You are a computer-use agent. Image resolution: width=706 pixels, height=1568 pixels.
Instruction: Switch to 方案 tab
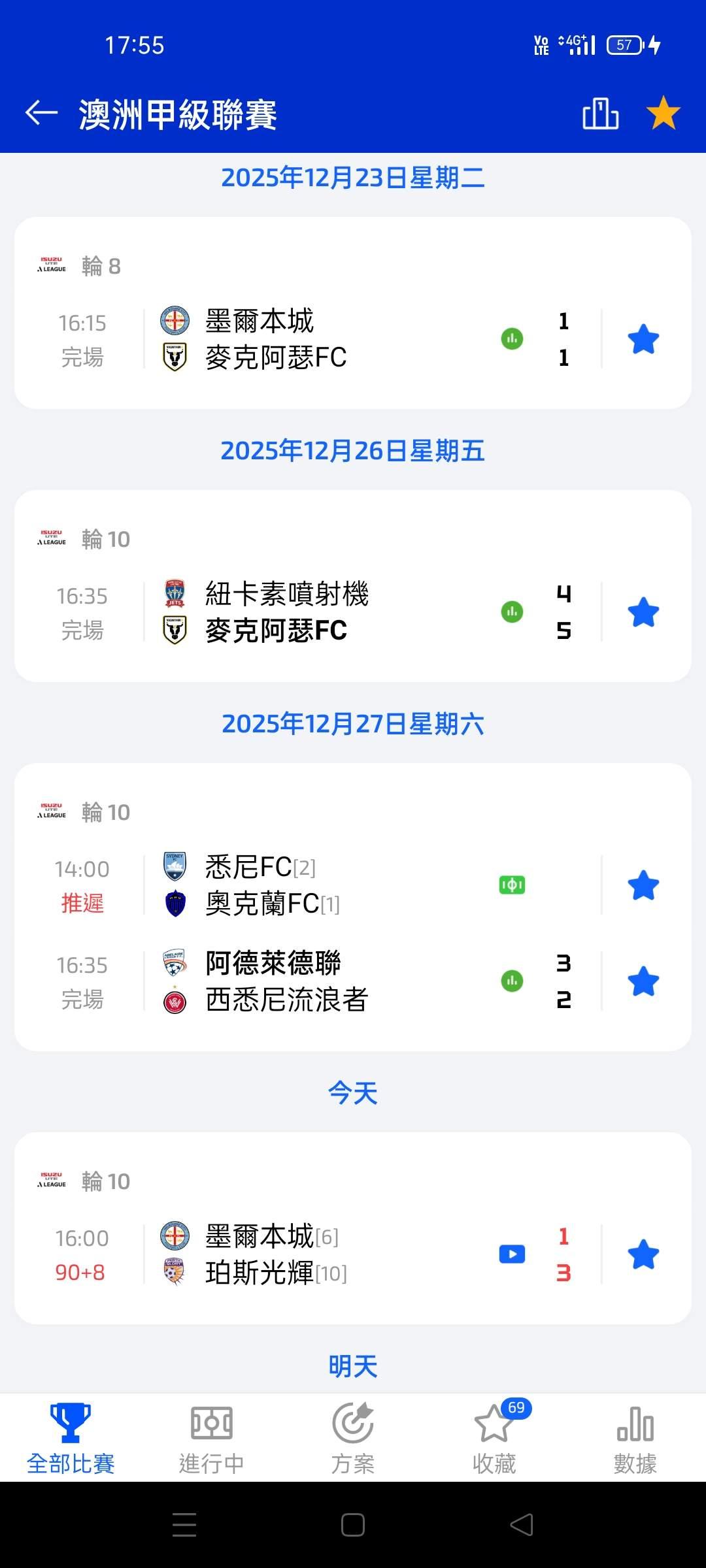pyautogui.click(x=353, y=1439)
